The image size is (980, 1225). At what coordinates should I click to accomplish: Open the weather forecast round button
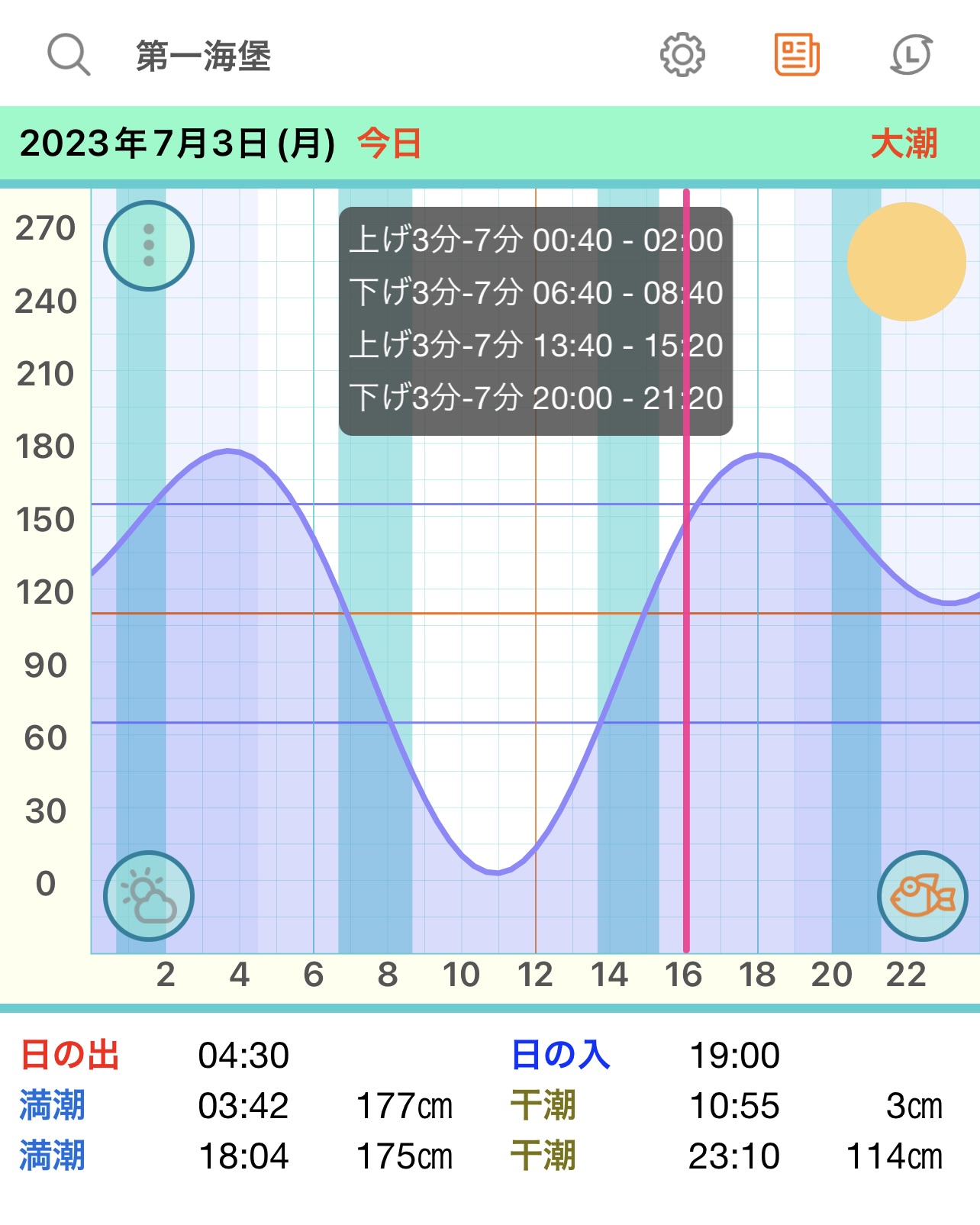pos(149,895)
